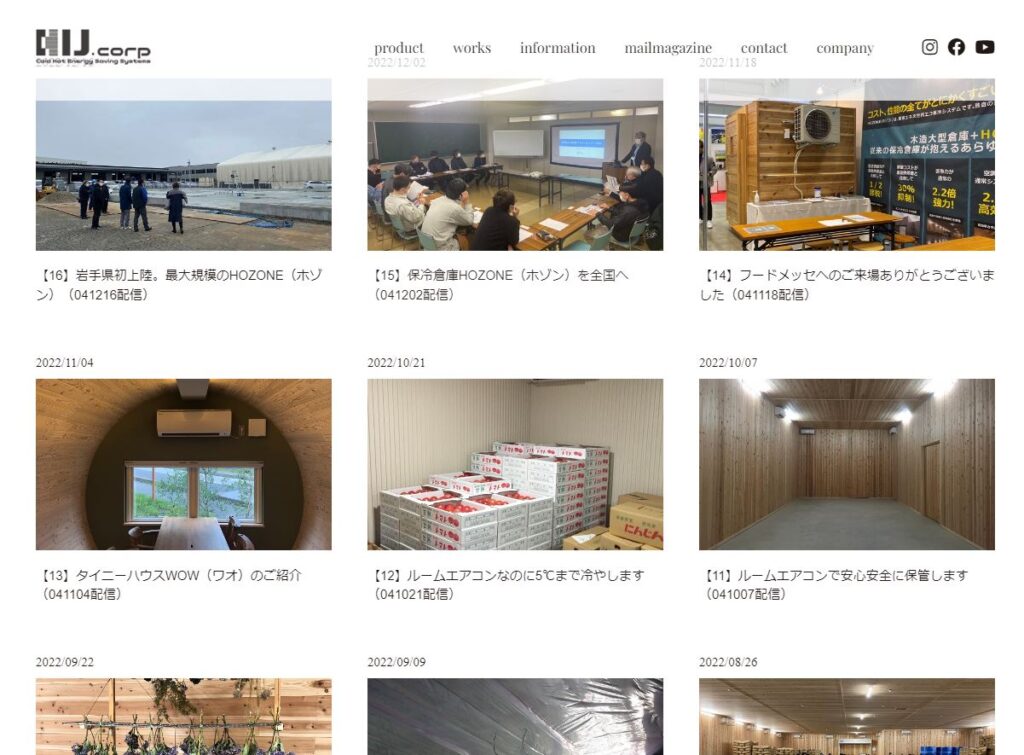
Task: Select information in the top menu
Action: 557,48
